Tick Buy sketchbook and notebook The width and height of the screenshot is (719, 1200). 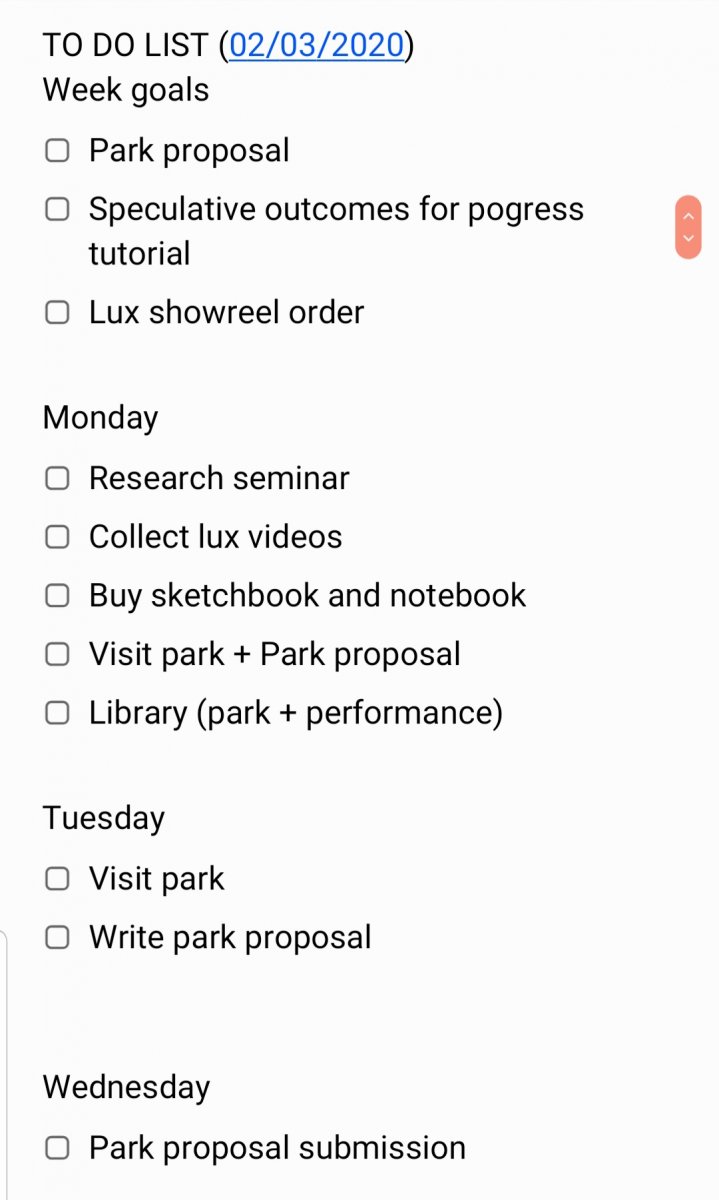[58, 596]
